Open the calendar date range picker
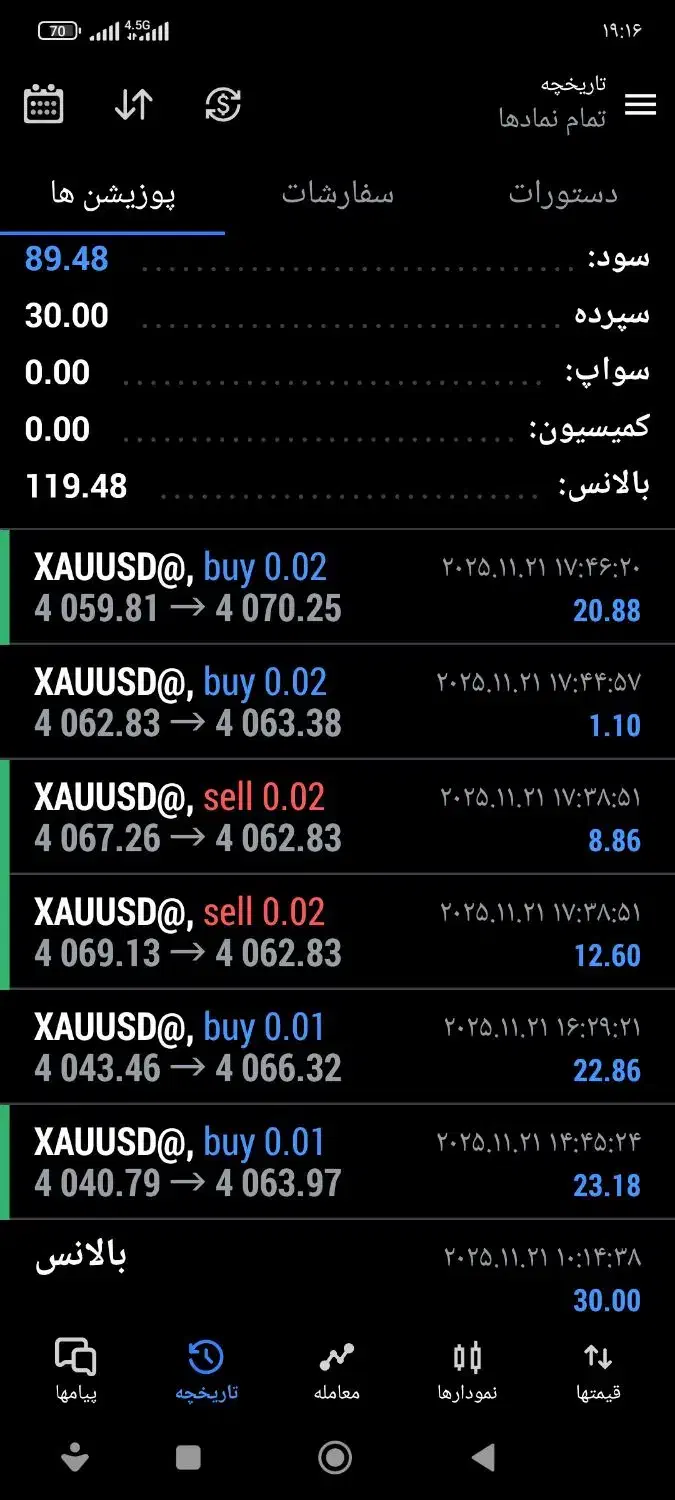 click(x=44, y=104)
